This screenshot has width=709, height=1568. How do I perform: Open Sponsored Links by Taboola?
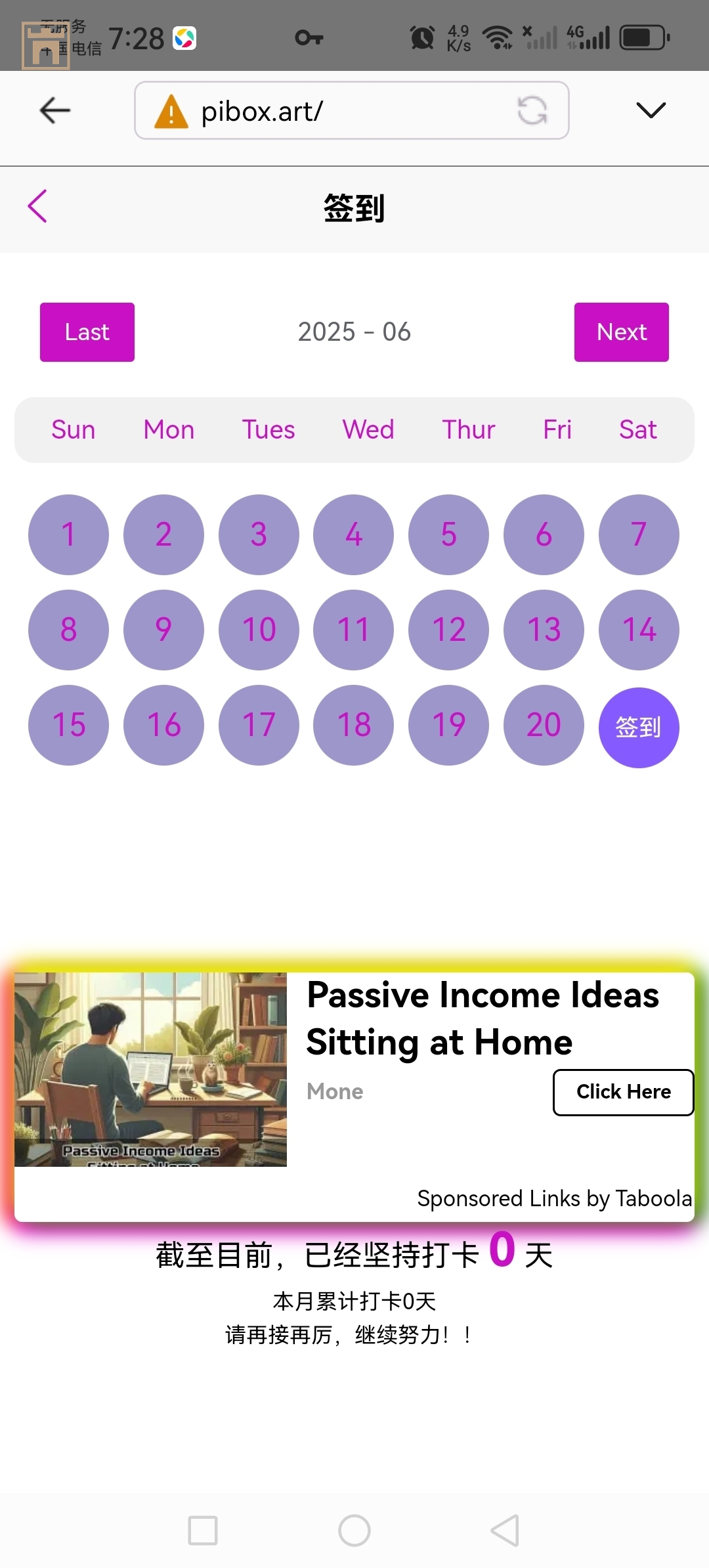[554, 1198]
